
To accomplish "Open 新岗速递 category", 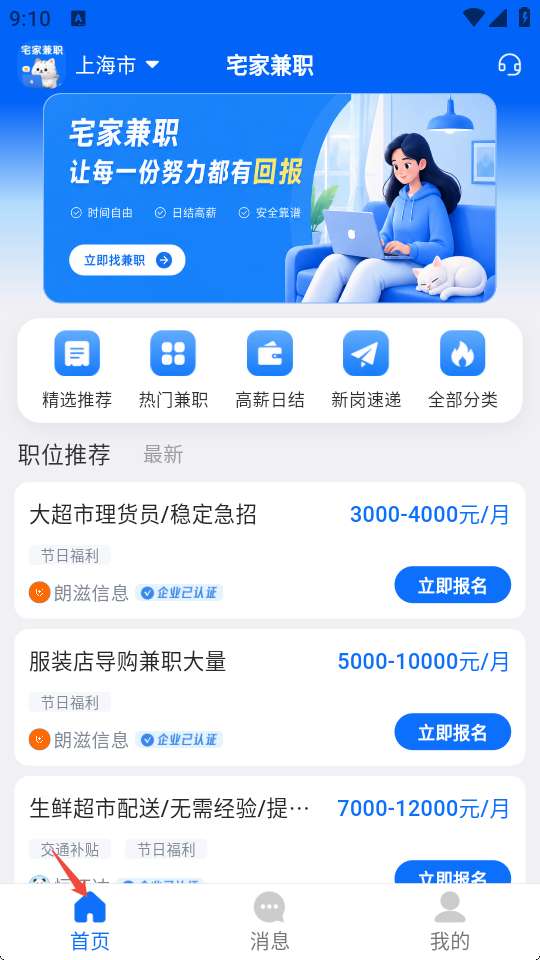I will coord(366,371).
